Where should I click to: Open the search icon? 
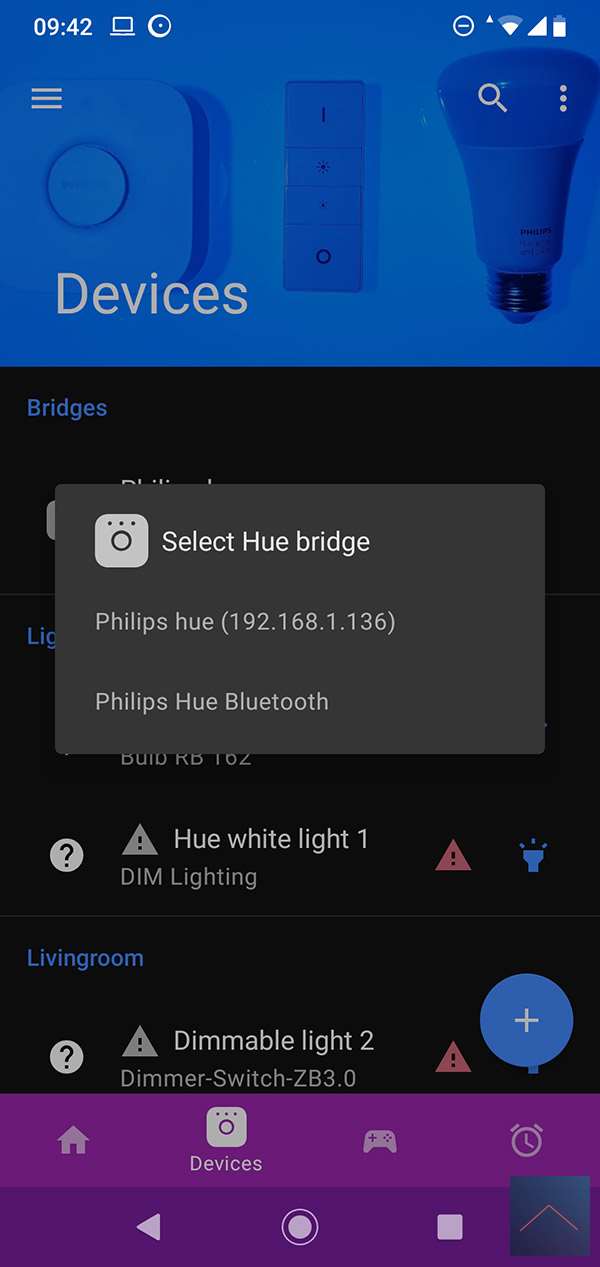[493, 98]
